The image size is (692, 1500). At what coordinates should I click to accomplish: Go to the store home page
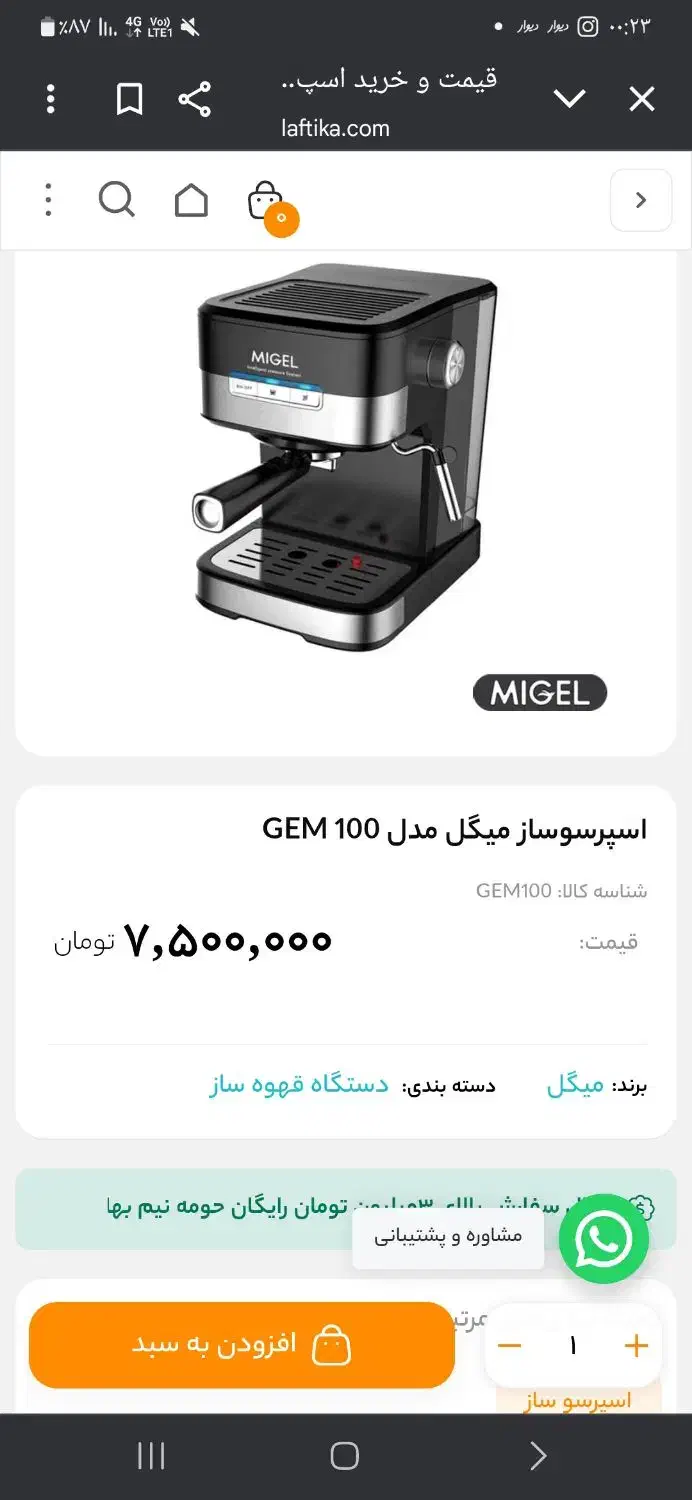191,200
